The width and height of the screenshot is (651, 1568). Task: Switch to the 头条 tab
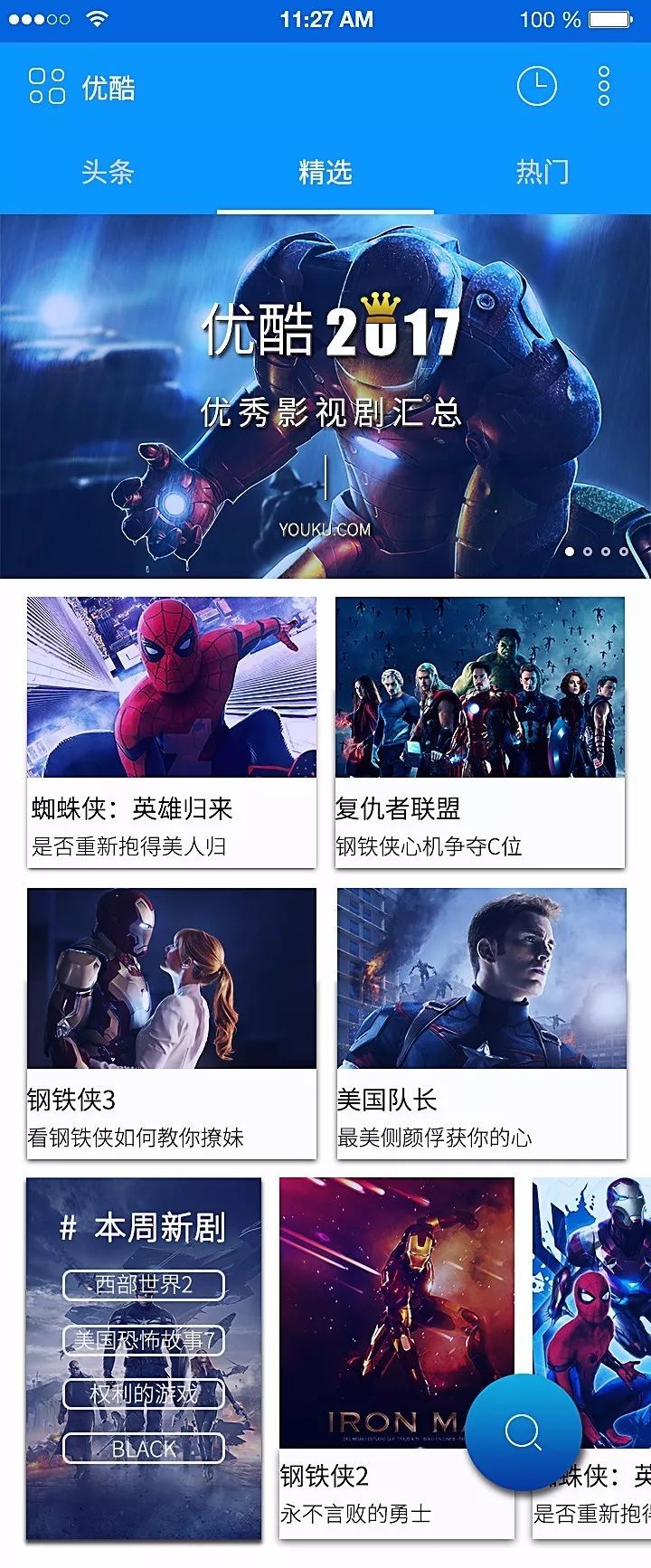coord(108,172)
